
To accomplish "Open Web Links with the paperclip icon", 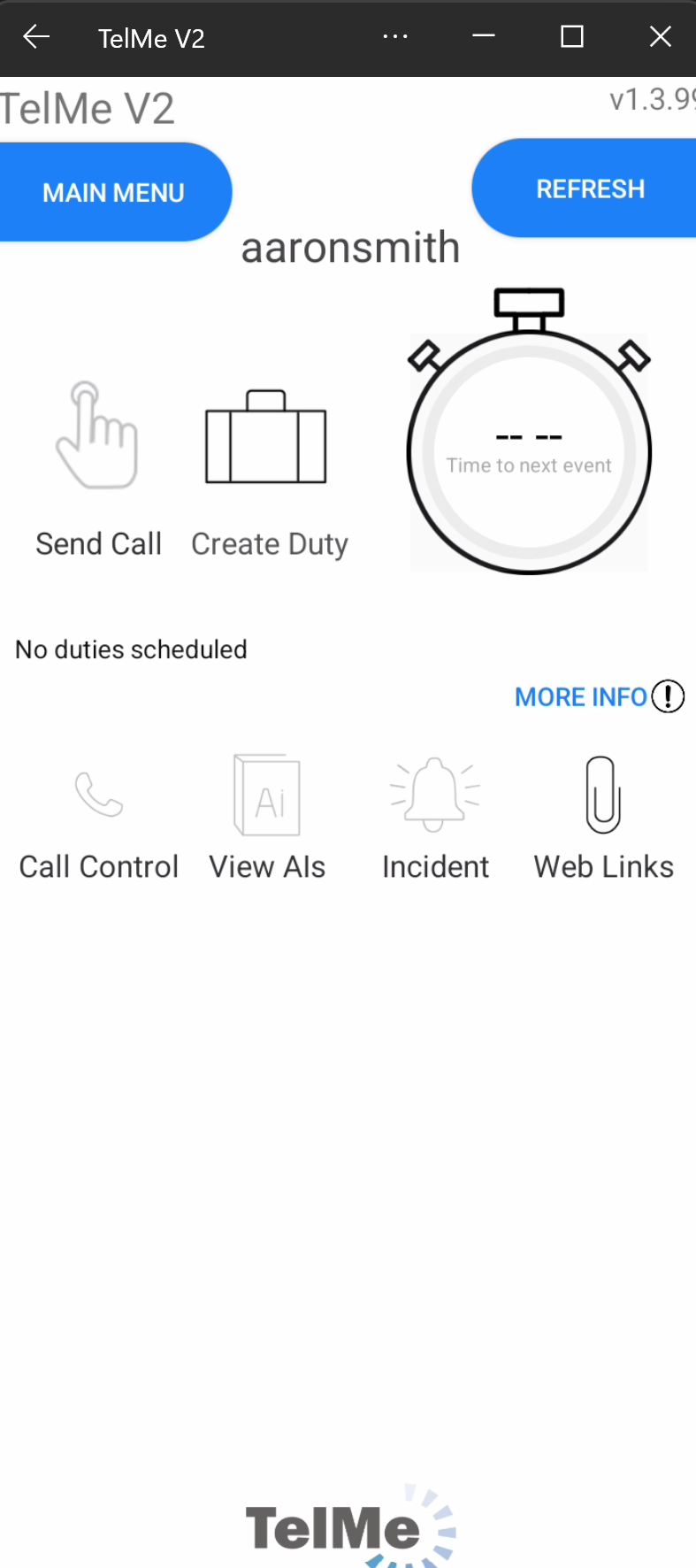I will point(602,795).
